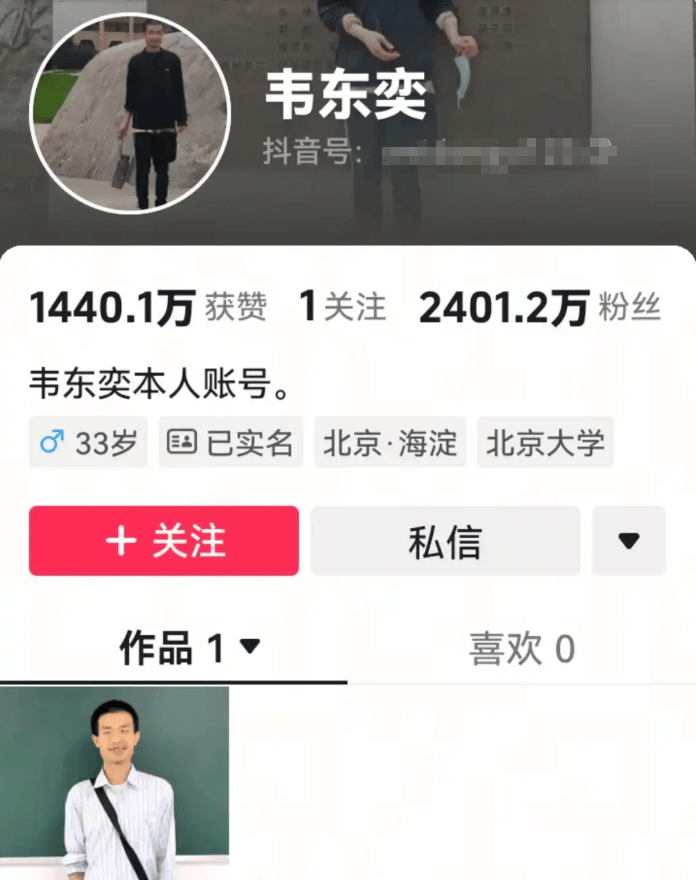Screen dimensions: 696x880
Task: View the 粉丝 followers list
Action: (540, 308)
